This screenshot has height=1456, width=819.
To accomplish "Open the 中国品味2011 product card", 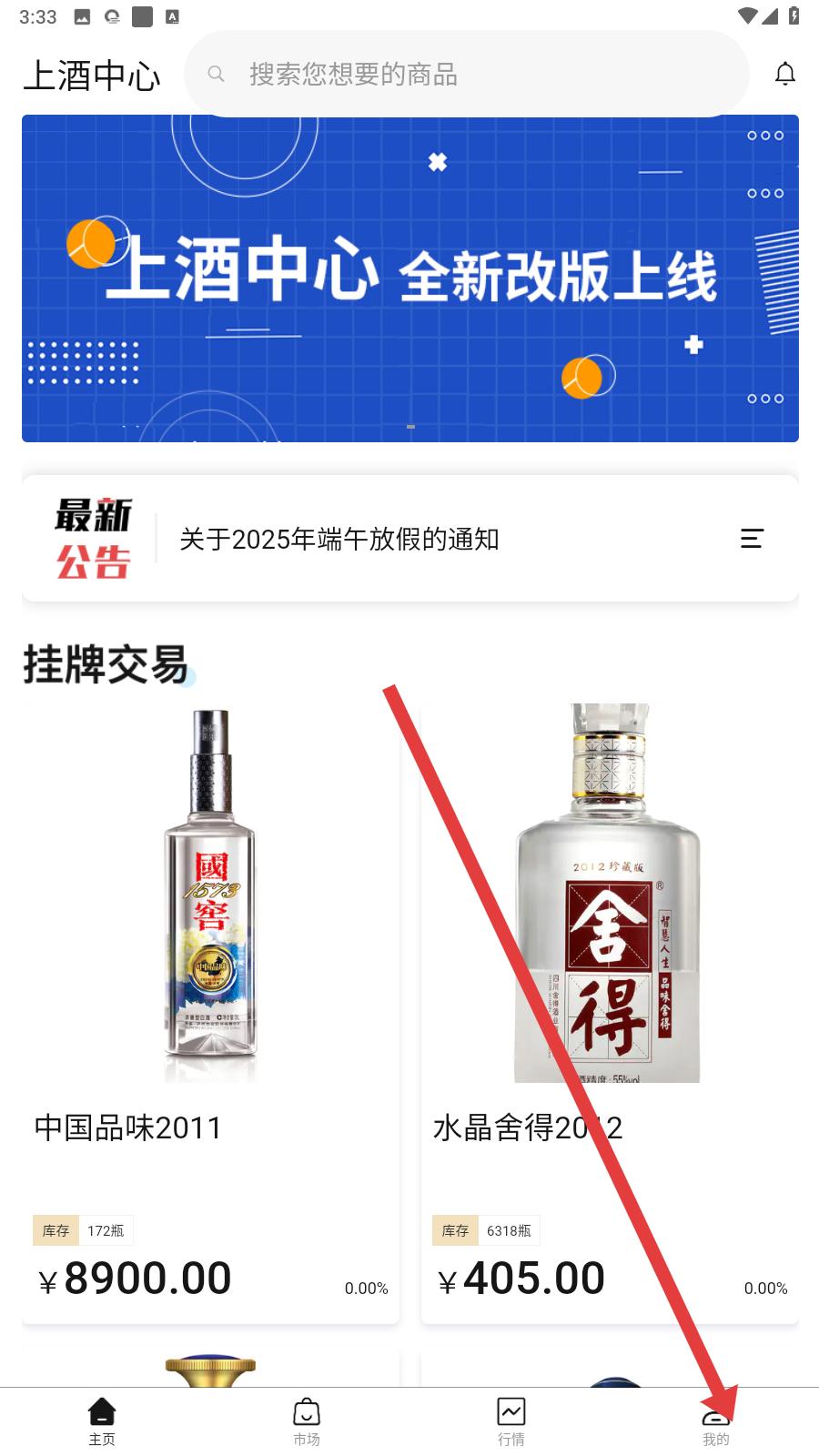I will 210,1010.
